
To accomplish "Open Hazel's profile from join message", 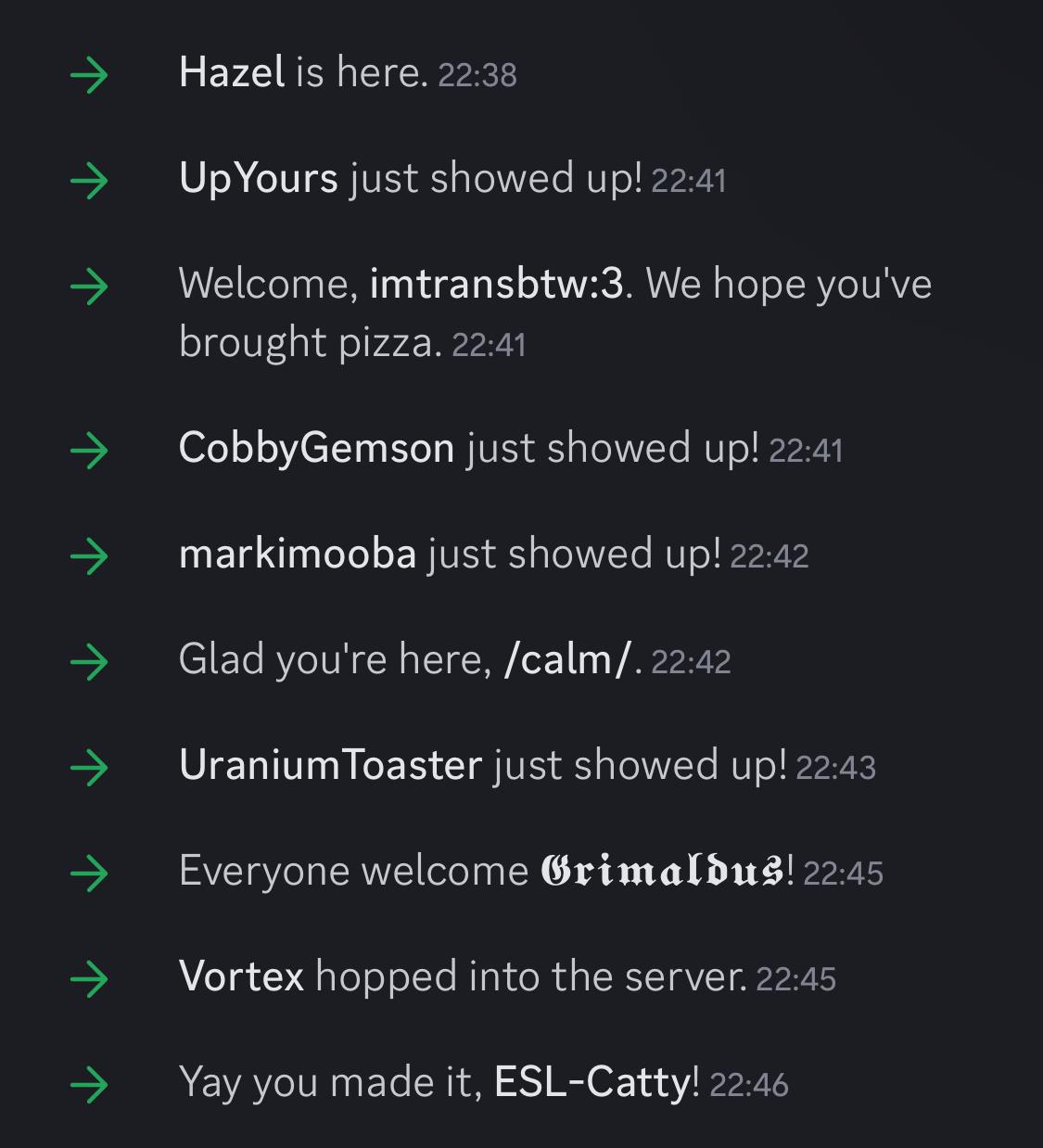I will (x=231, y=72).
